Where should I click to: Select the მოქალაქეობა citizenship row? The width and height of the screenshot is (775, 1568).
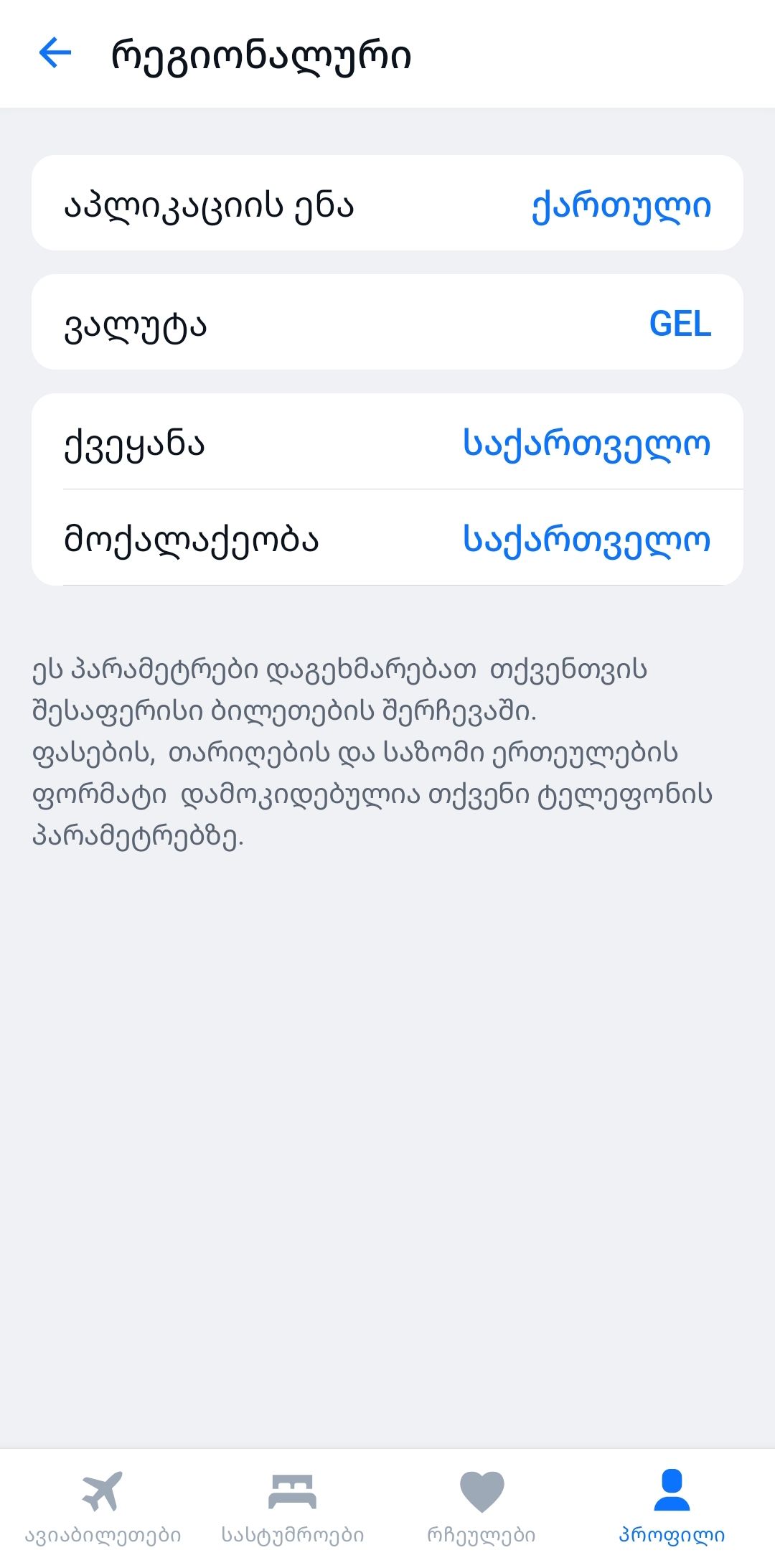387,537
